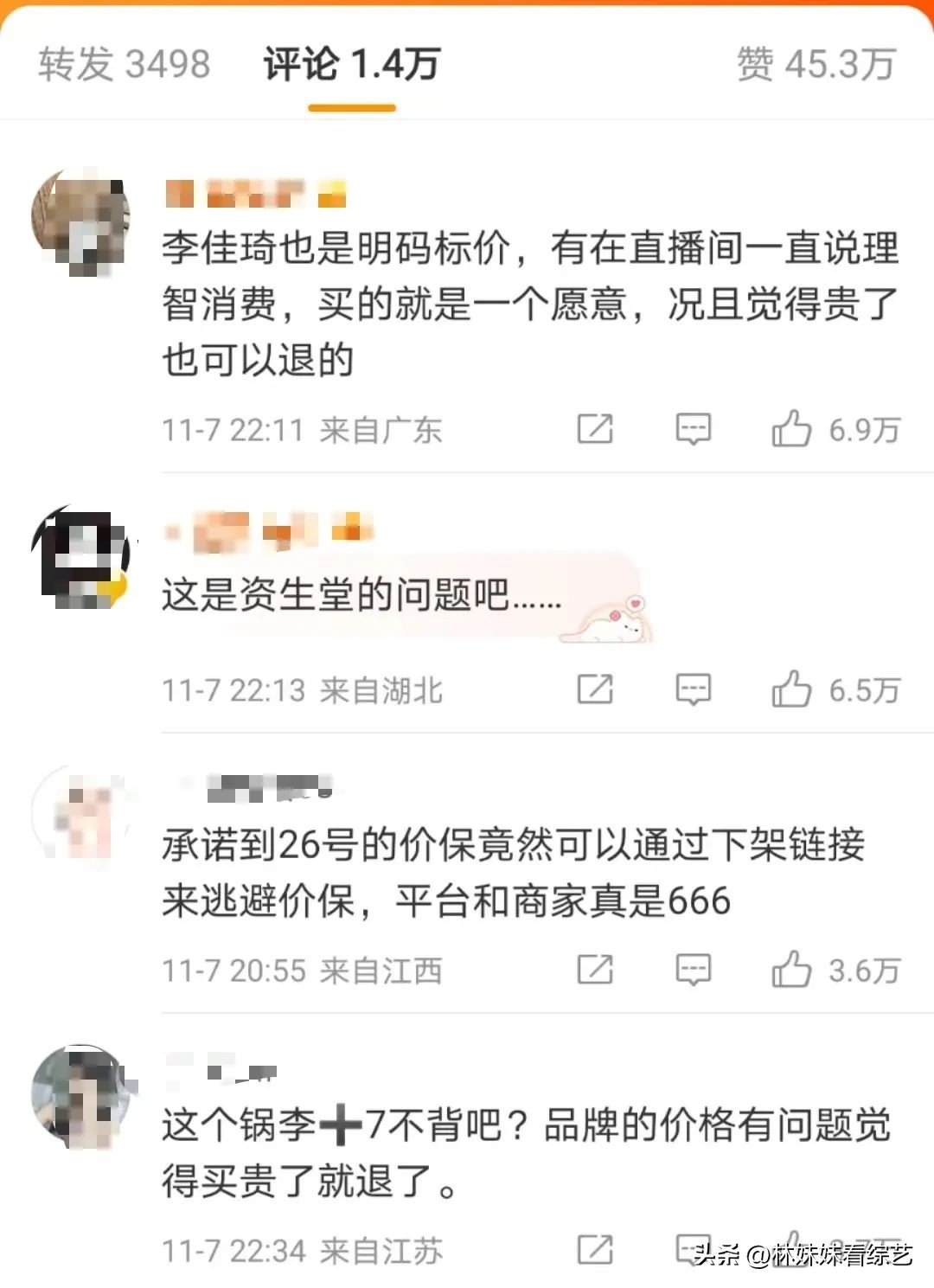Screen dimensions: 934x1288
Task: Like the comment with 3.6万 likes
Action: [794, 969]
